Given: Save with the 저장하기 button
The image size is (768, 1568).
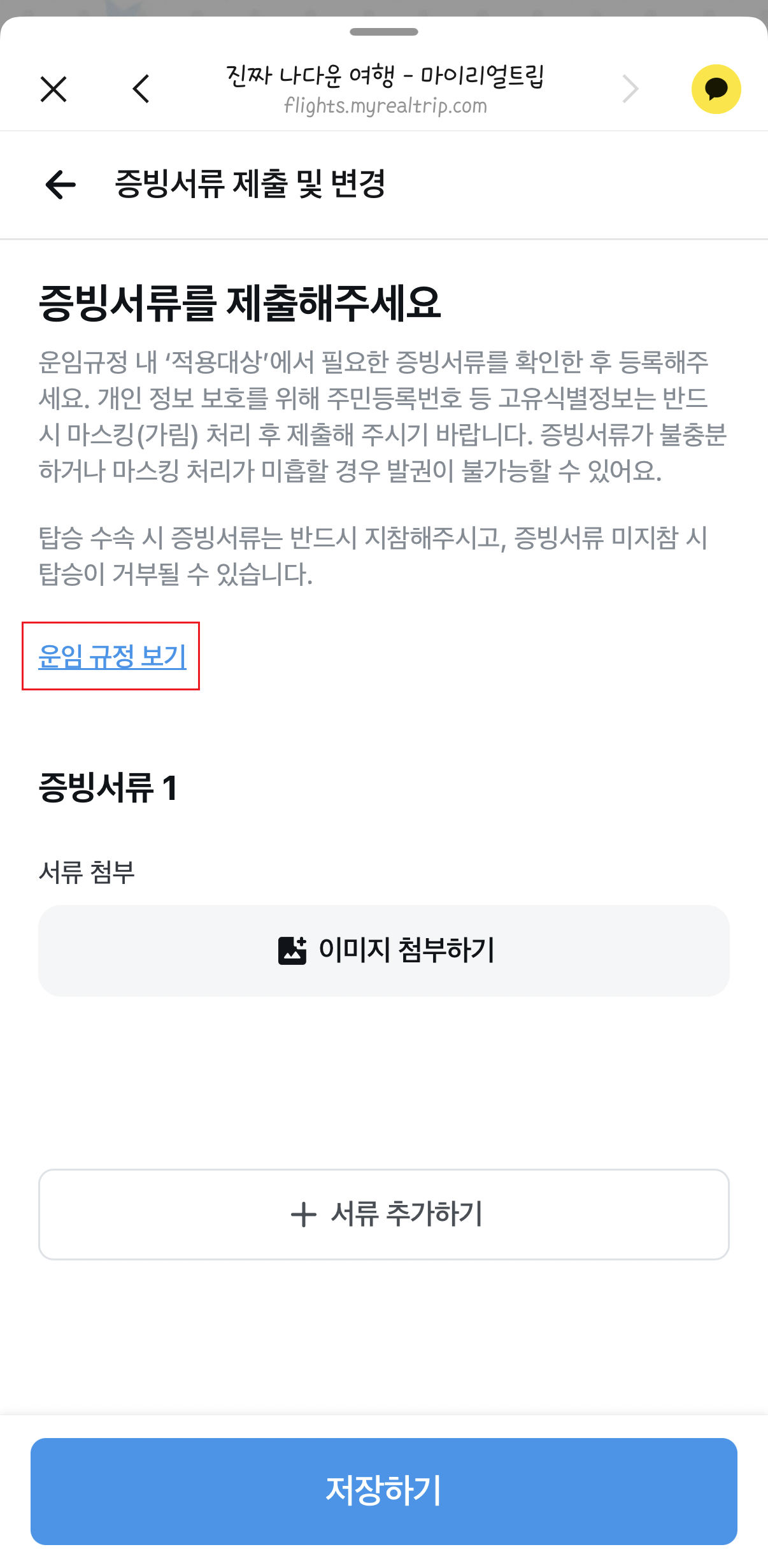Looking at the screenshot, I should (383, 1491).
